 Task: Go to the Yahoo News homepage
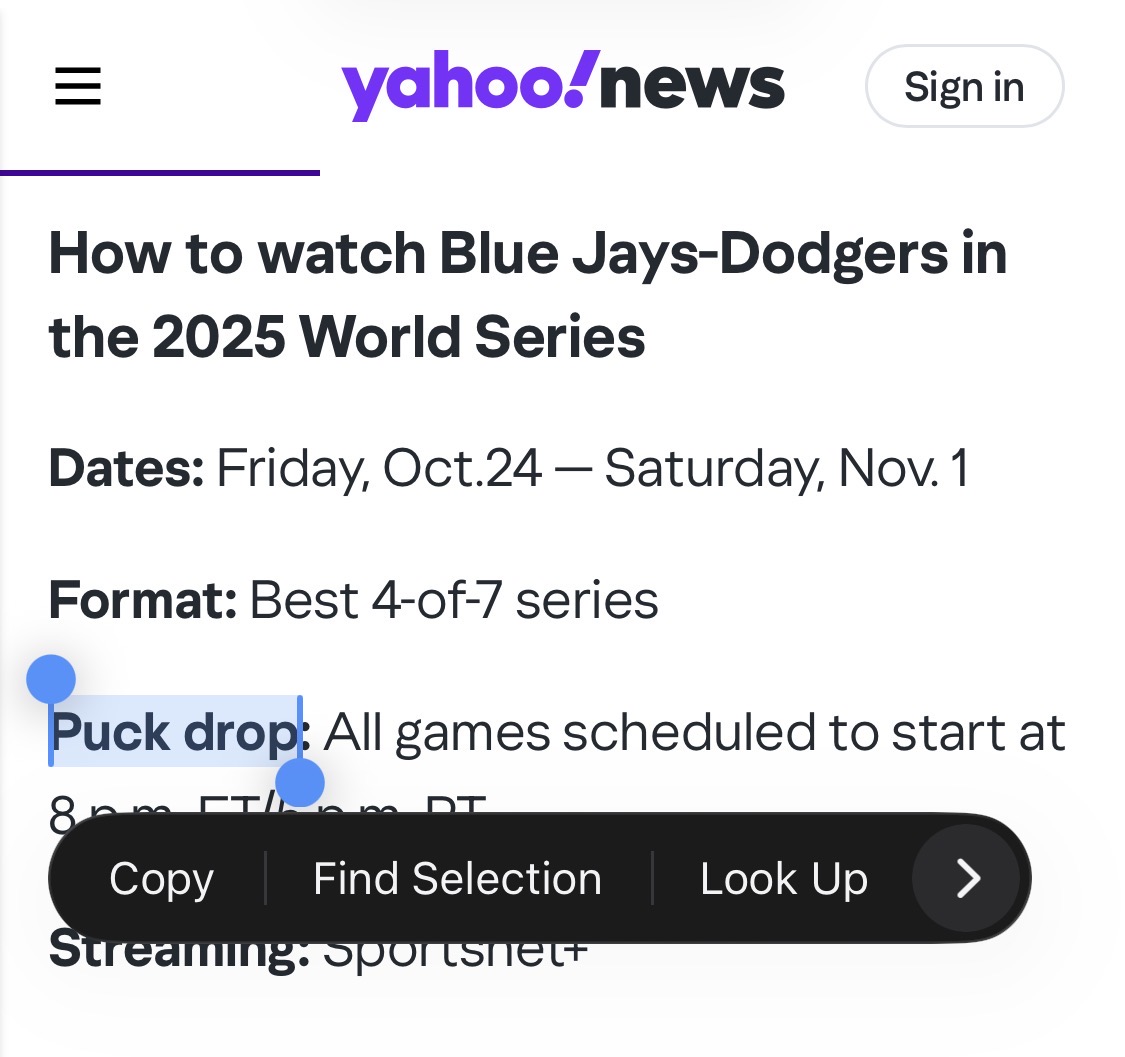pos(562,86)
